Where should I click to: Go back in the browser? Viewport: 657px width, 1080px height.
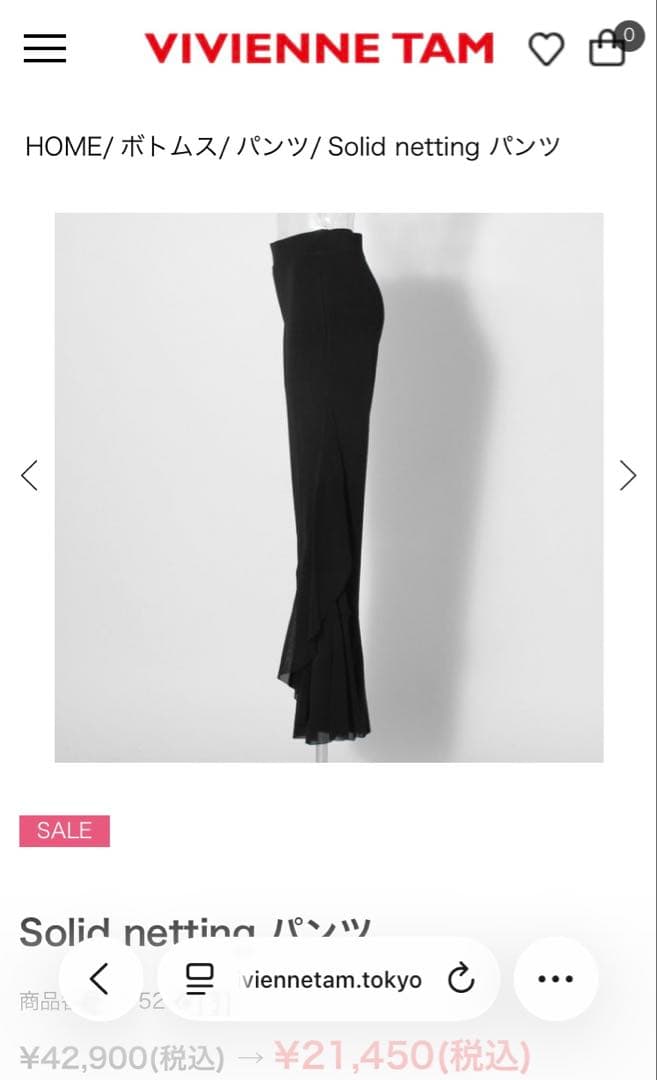click(x=99, y=979)
